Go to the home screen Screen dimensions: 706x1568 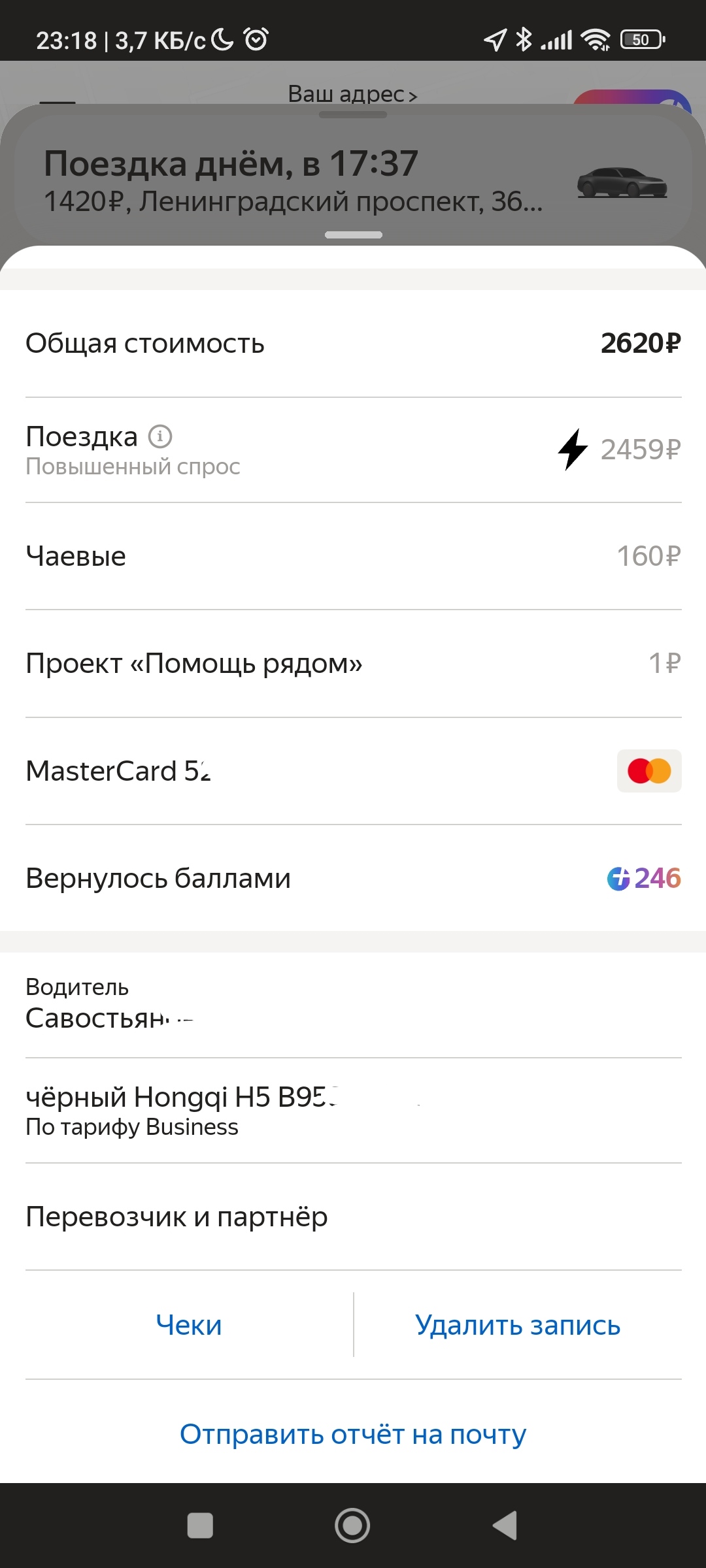352,1526
